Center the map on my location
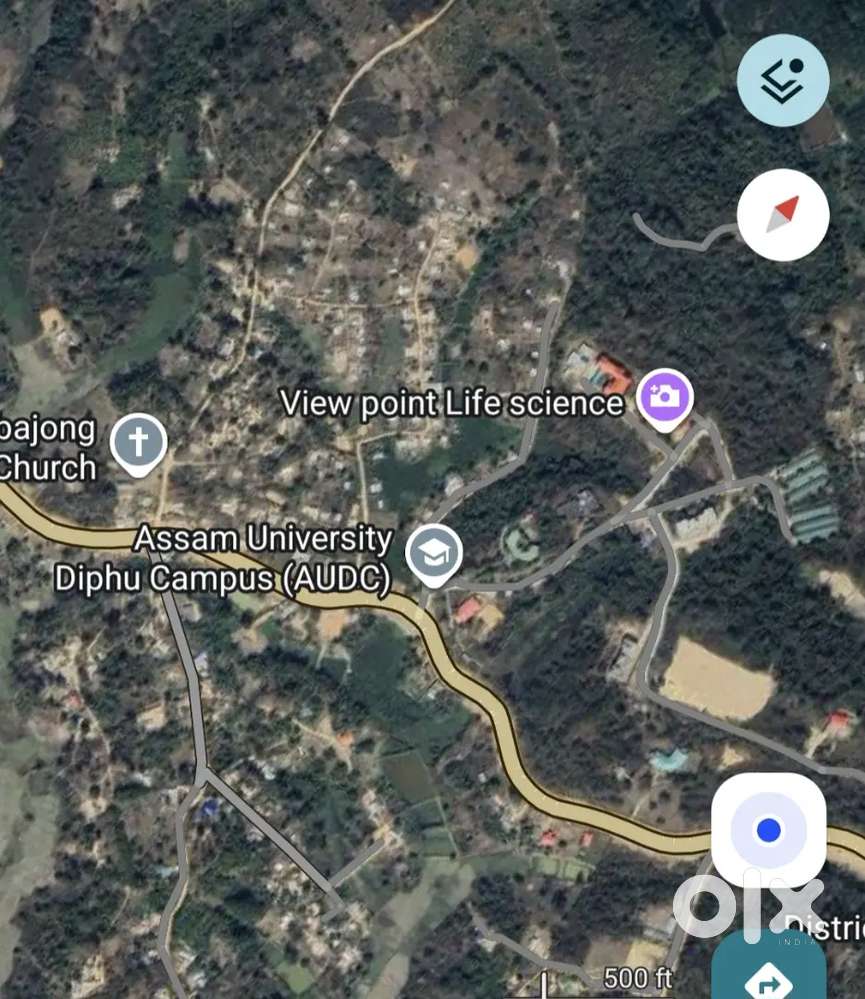 768,830
